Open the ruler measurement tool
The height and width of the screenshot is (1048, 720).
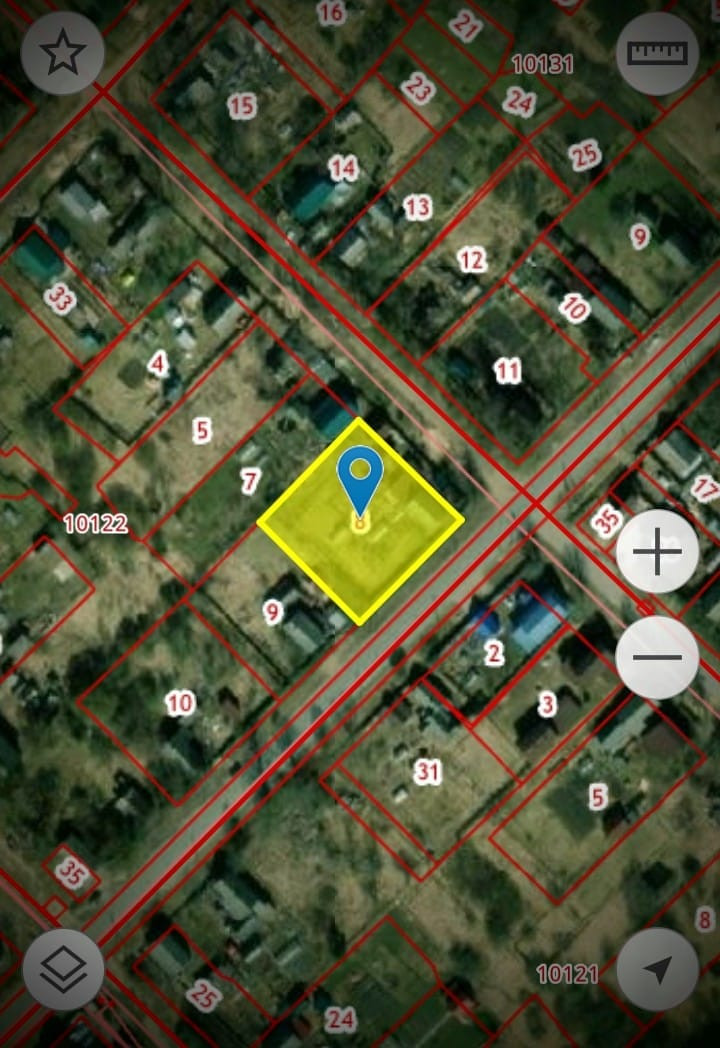tap(657, 53)
